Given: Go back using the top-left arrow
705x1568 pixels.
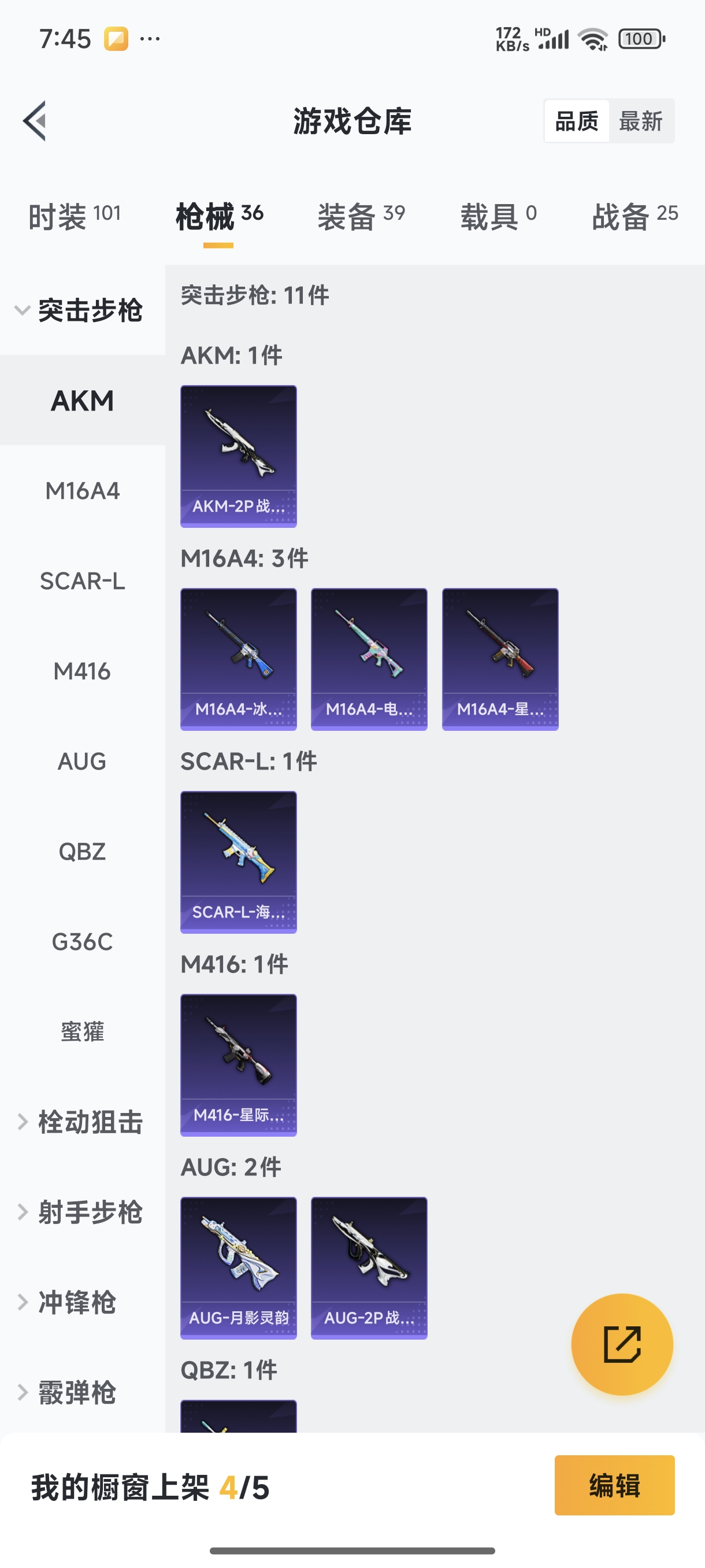Looking at the screenshot, I should coord(35,120).
